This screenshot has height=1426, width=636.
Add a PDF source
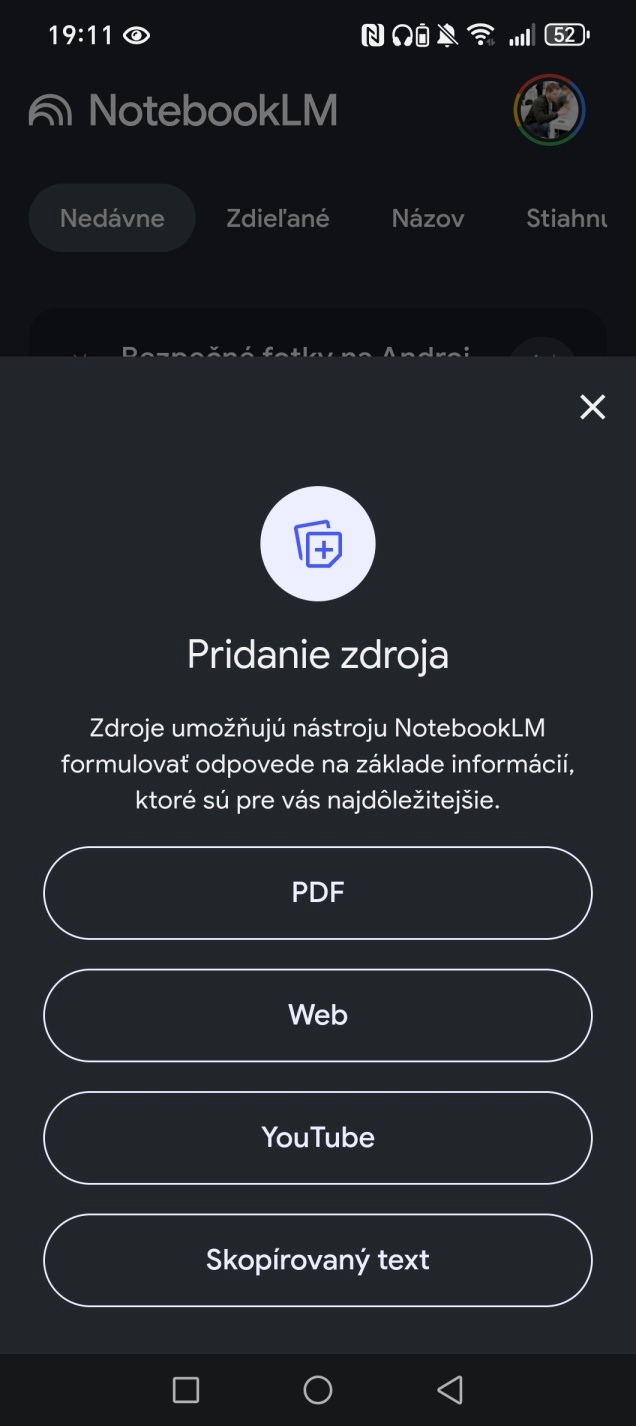318,893
